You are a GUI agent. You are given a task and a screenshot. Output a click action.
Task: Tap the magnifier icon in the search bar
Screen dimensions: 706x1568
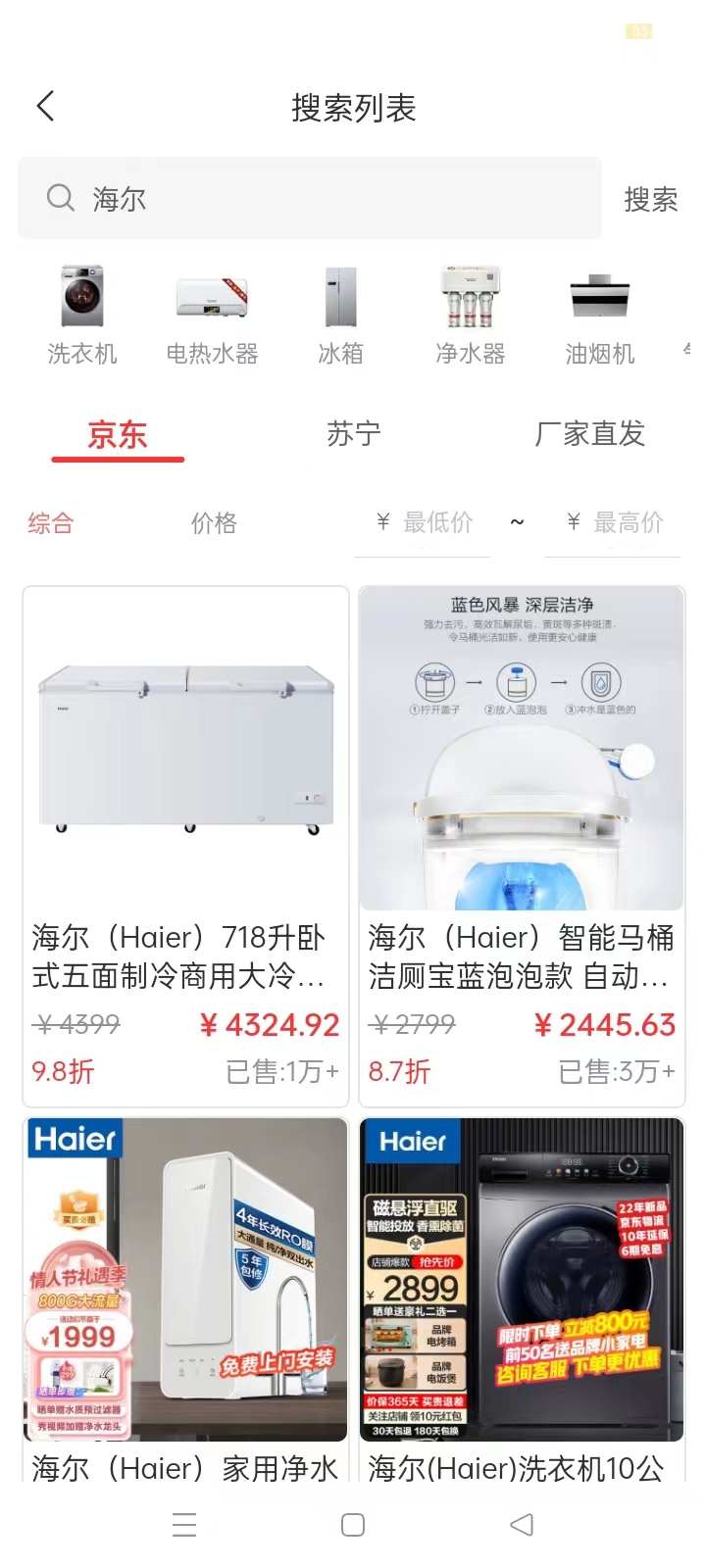[61, 197]
